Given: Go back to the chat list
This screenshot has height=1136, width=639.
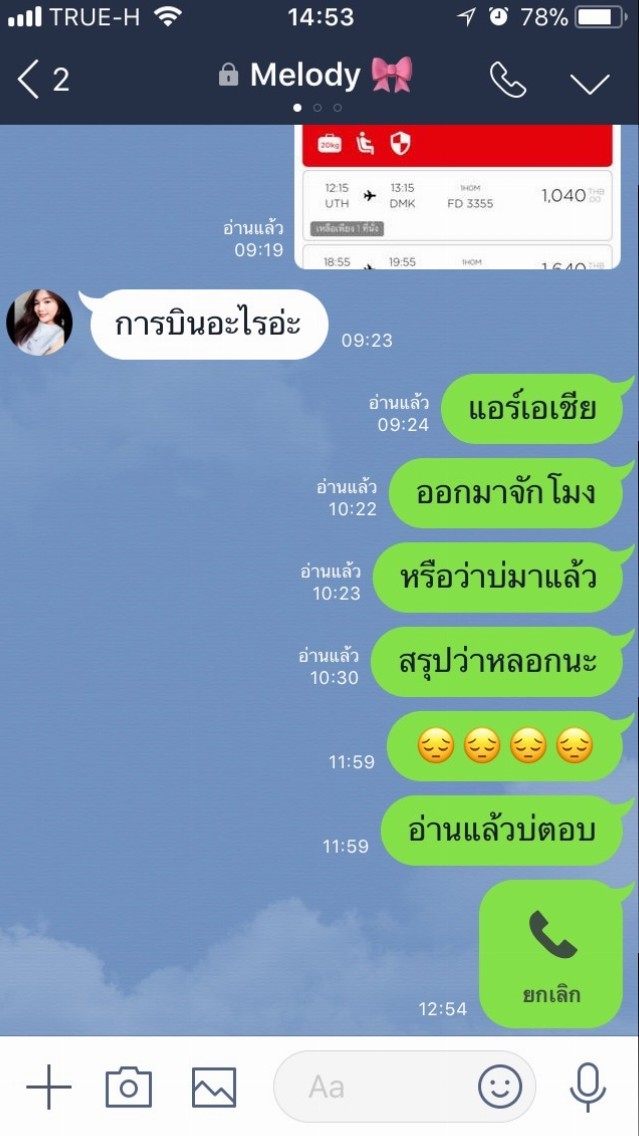Looking at the screenshot, I should click(42, 79).
